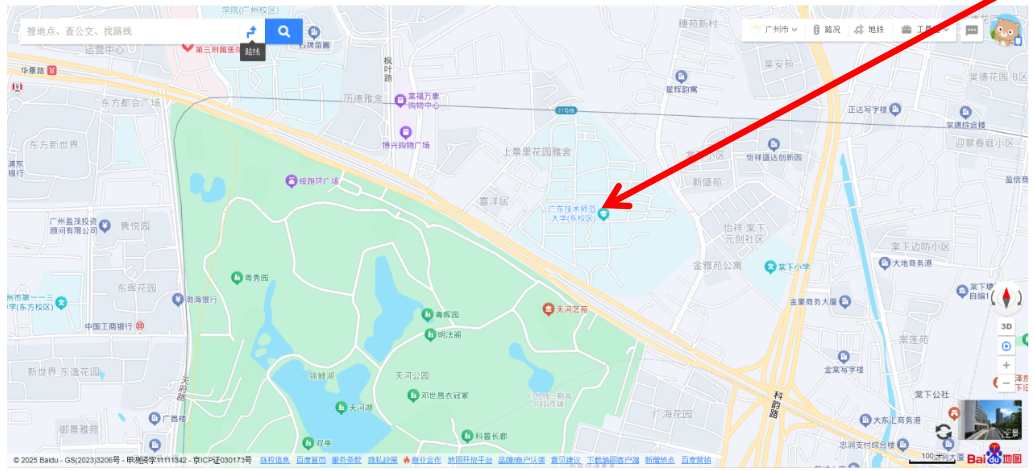Tap the blue search magnifier button
The width and height of the screenshot is (1033, 471).
(284, 31)
